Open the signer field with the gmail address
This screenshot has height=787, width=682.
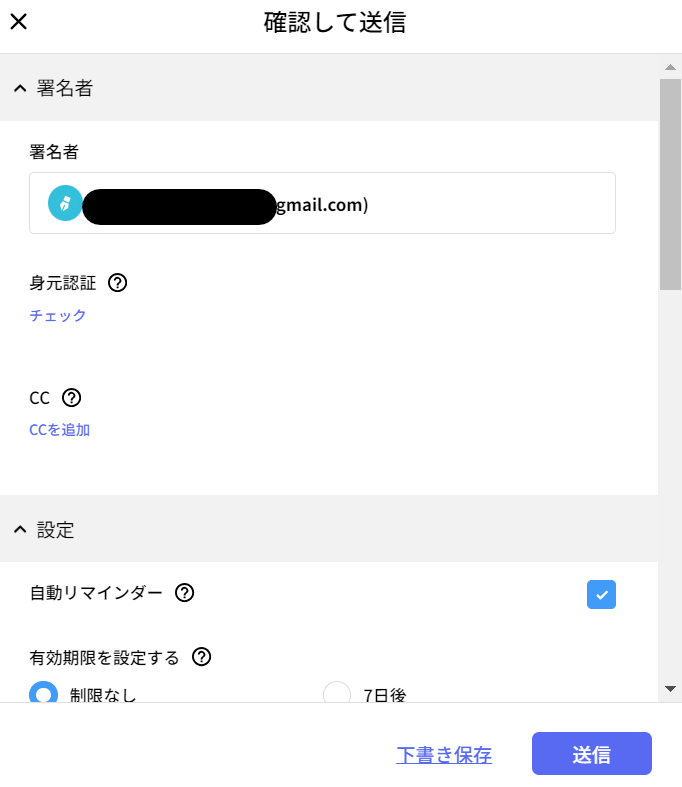322,204
